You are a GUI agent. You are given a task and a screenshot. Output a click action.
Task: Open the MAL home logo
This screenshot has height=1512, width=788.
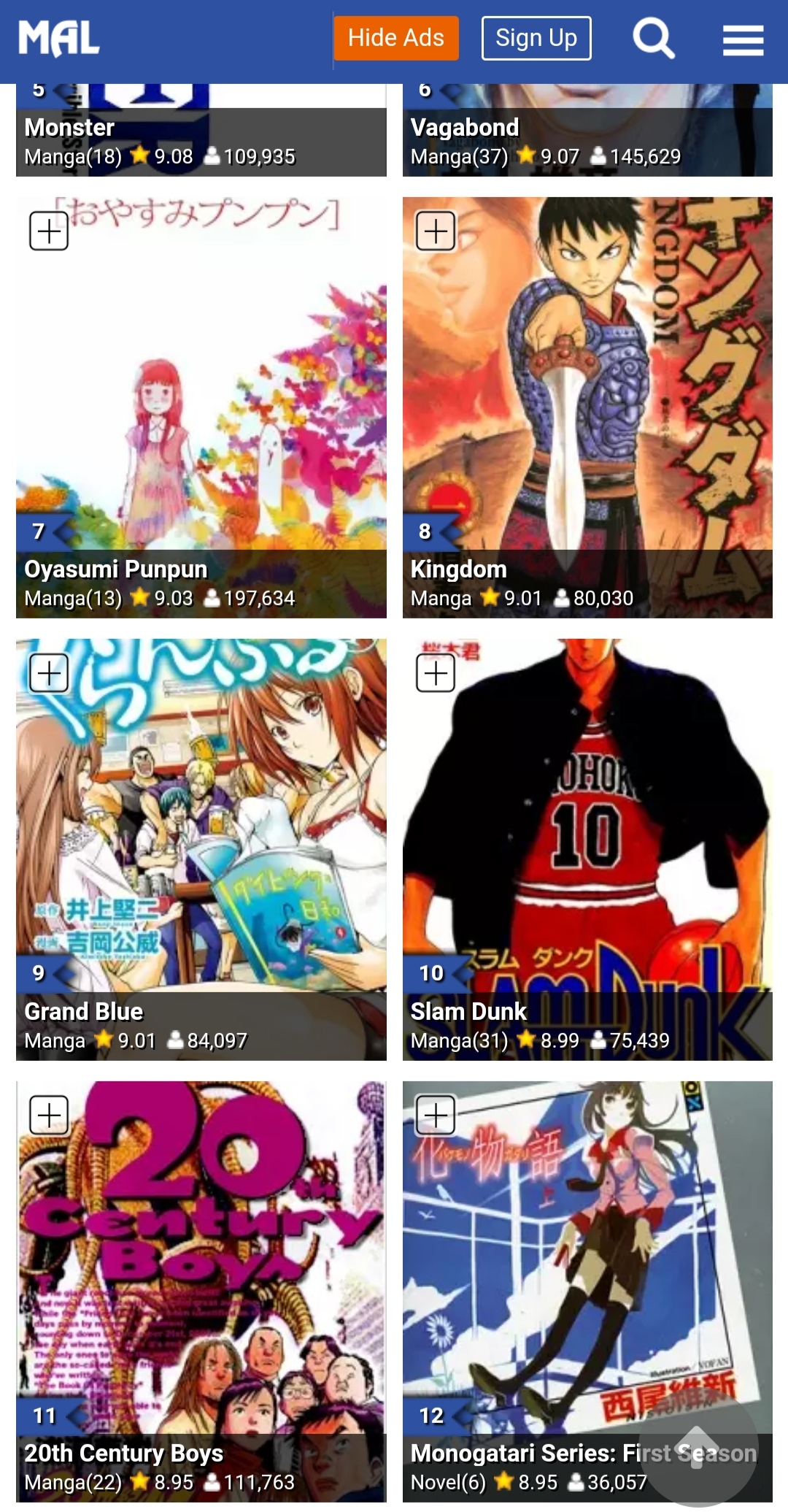pyautogui.click(x=59, y=39)
